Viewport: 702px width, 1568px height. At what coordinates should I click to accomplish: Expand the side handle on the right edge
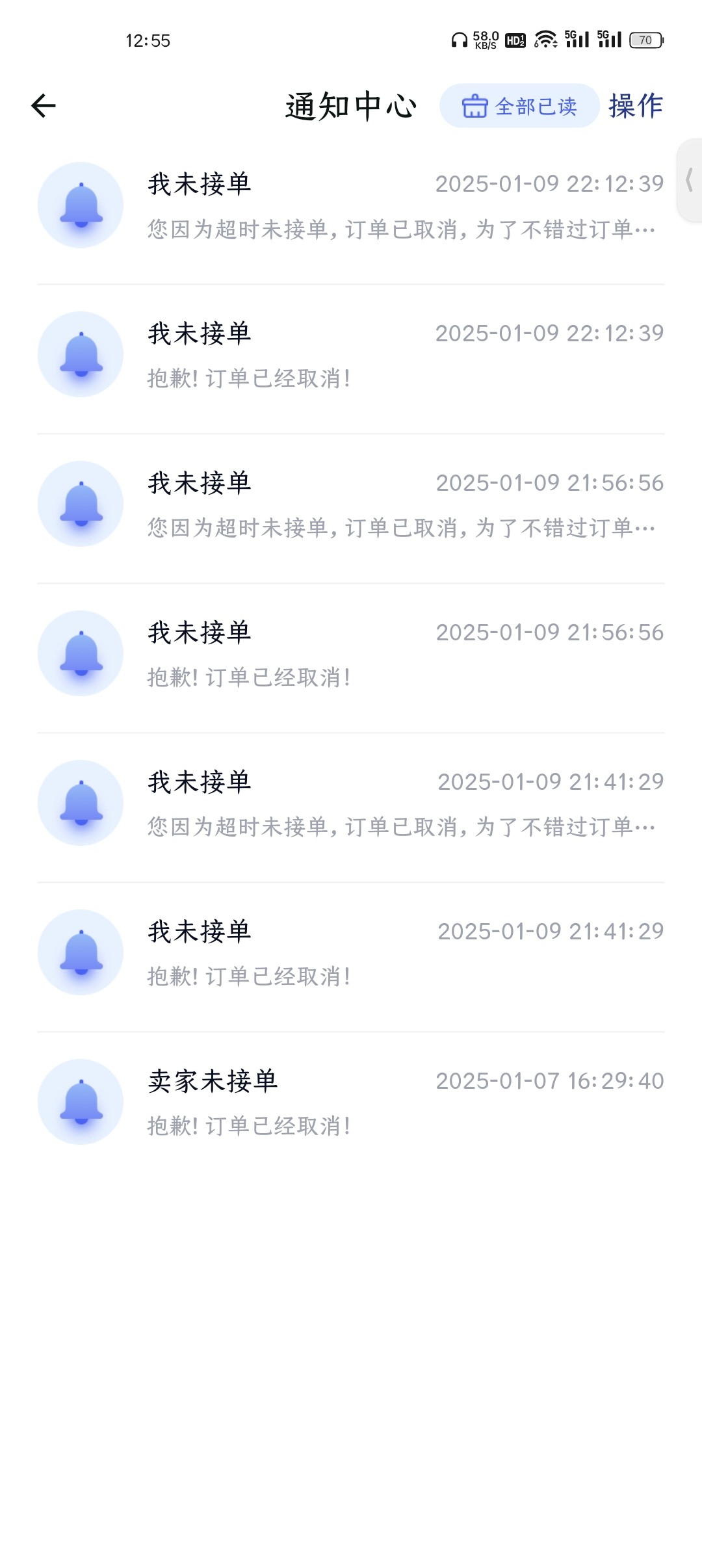click(x=690, y=180)
